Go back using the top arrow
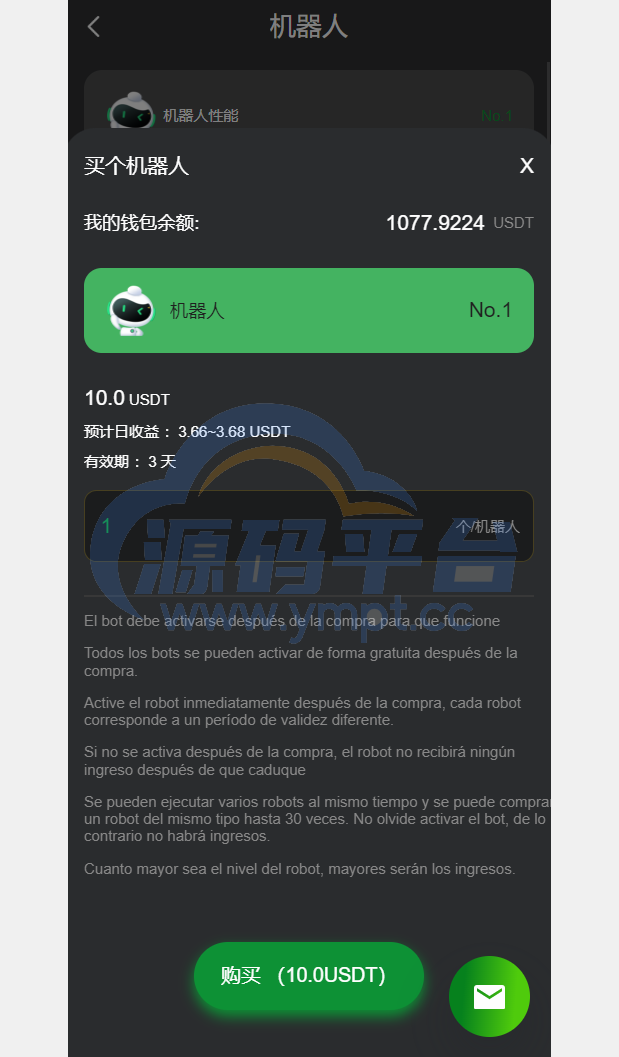 (x=94, y=27)
